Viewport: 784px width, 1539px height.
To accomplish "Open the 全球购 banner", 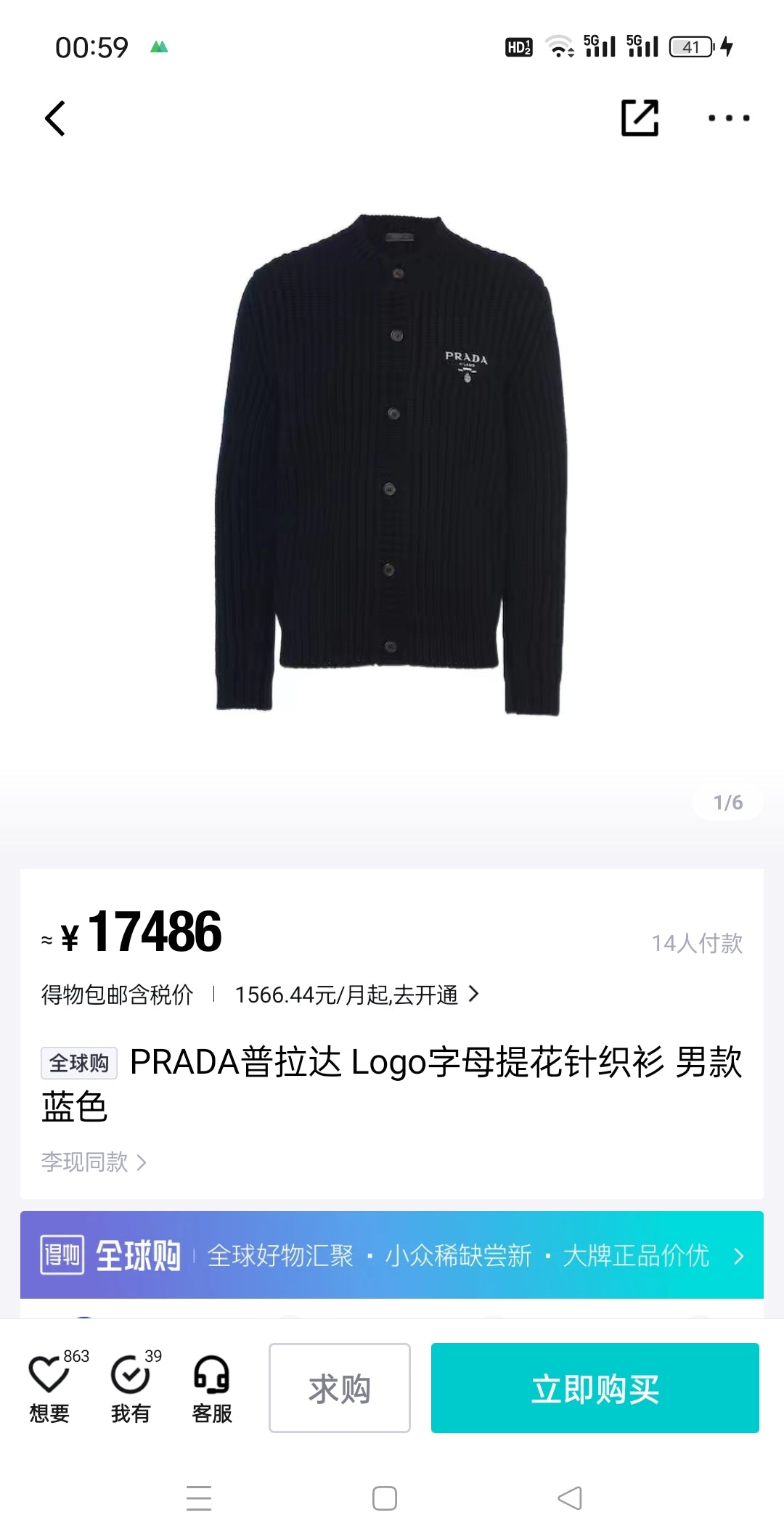I will click(x=392, y=1255).
